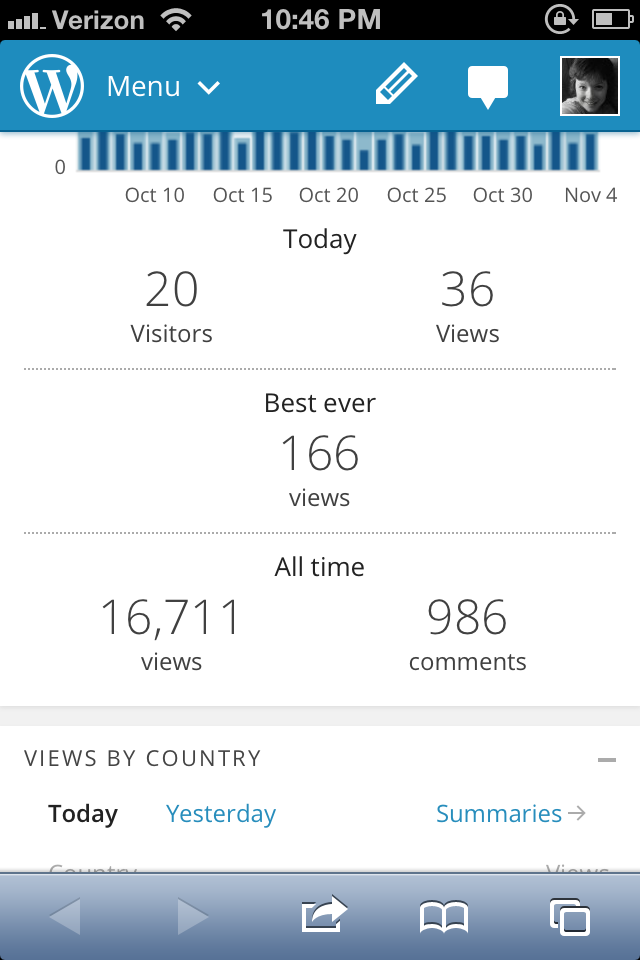640x960 pixels.
Task: Go back in Safari
Action: [x=65, y=916]
